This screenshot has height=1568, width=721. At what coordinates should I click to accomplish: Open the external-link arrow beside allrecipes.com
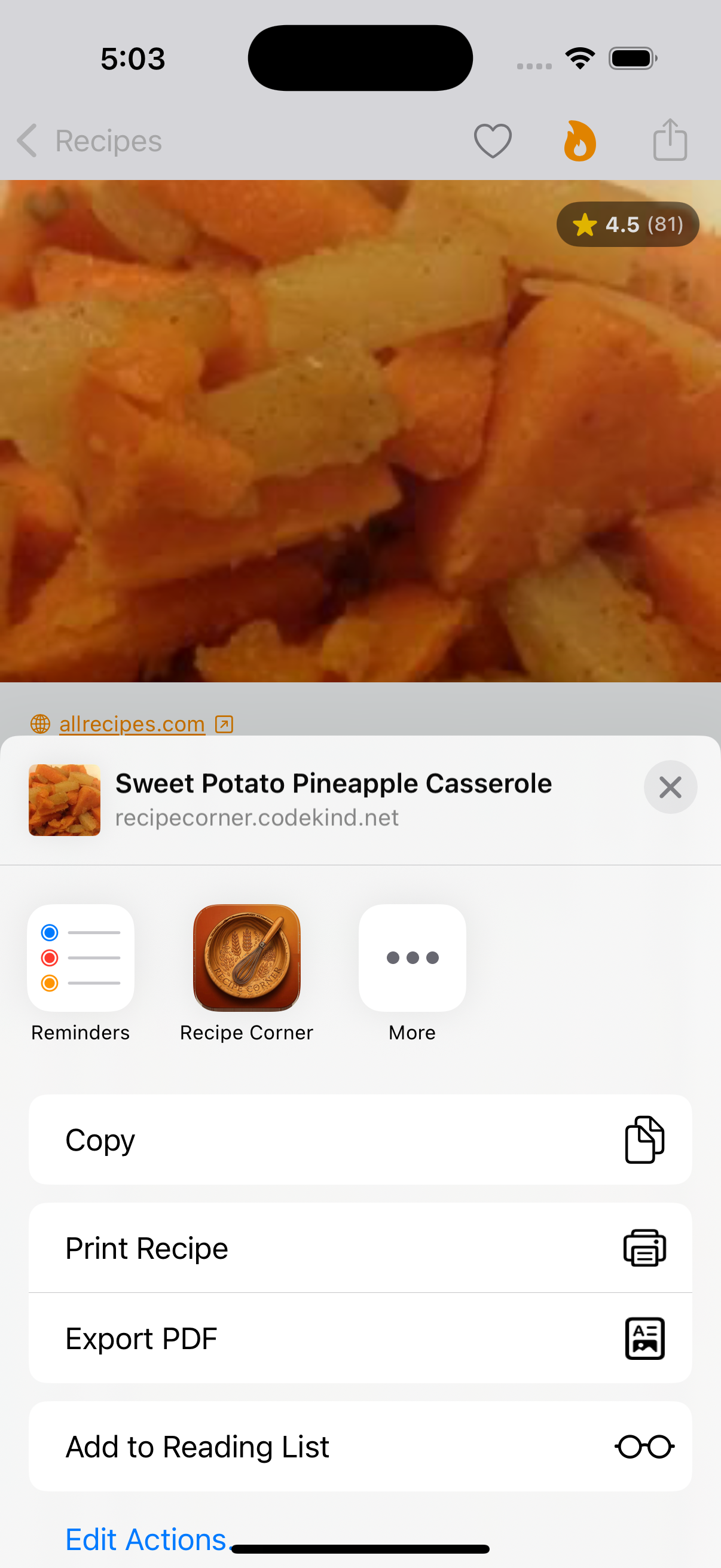coord(224,724)
